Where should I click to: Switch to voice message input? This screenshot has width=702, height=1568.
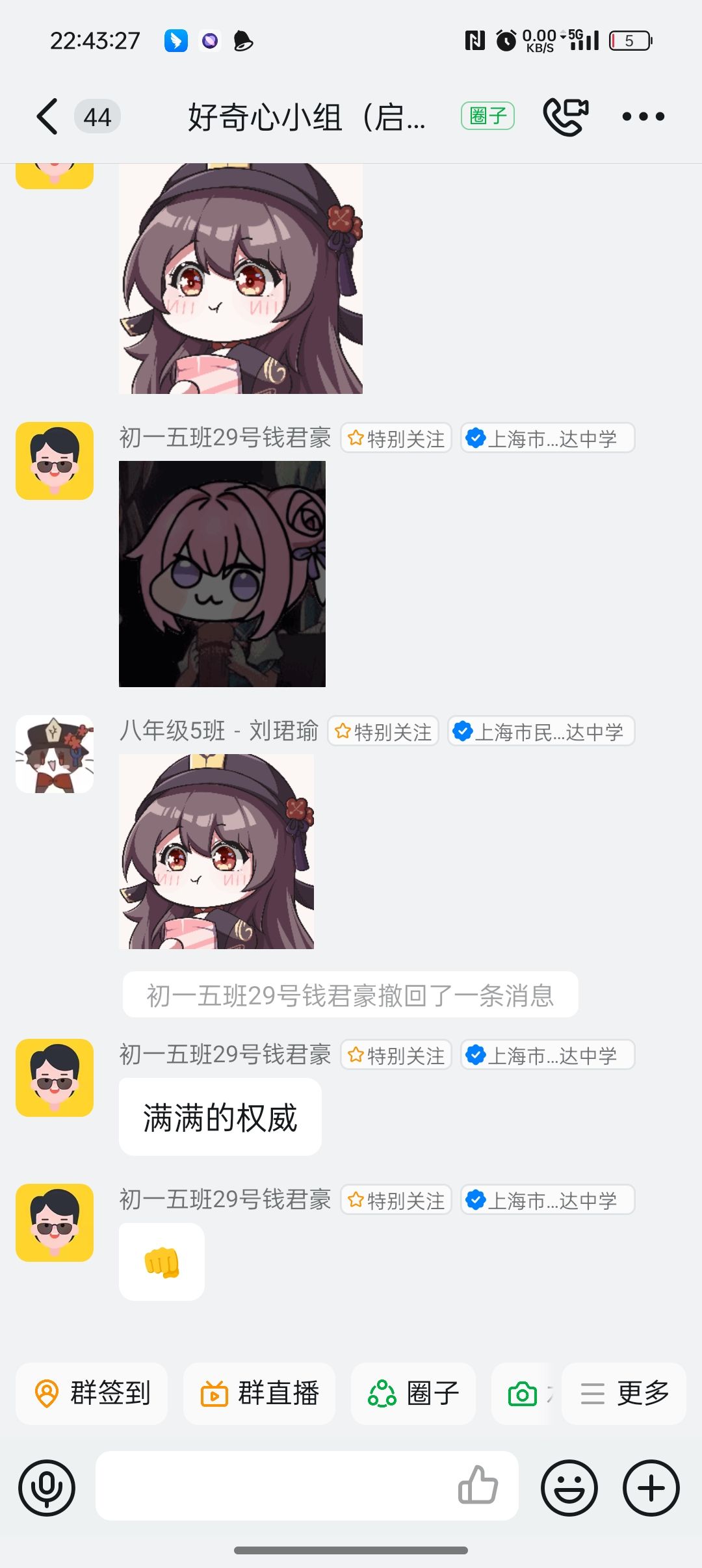click(47, 1487)
